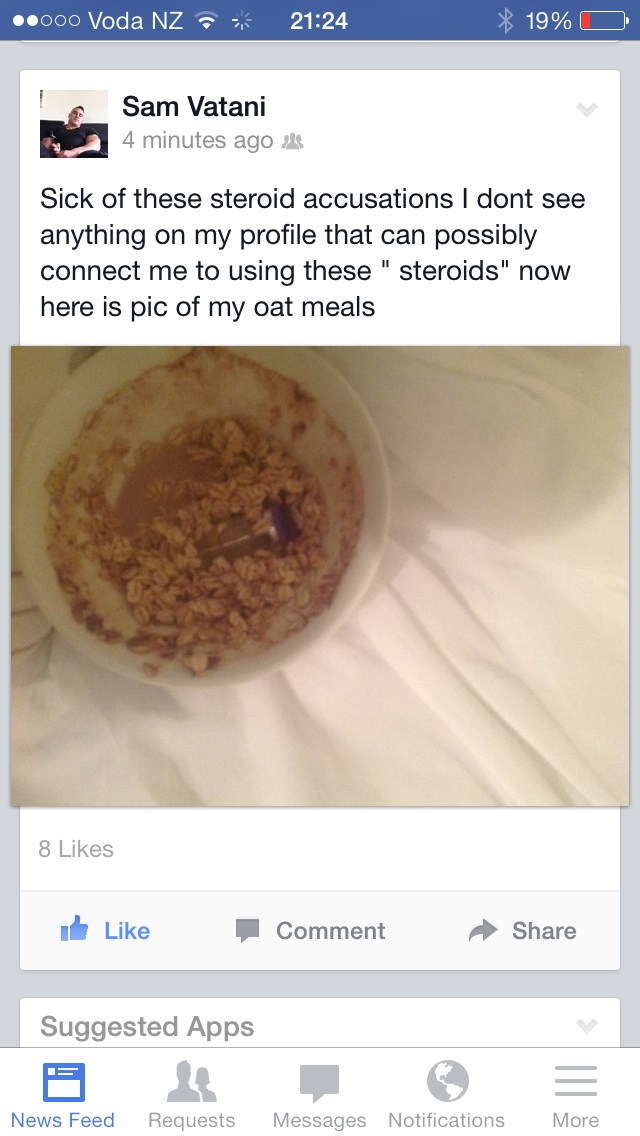Share Sam Vatani's post

click(523, 930)
